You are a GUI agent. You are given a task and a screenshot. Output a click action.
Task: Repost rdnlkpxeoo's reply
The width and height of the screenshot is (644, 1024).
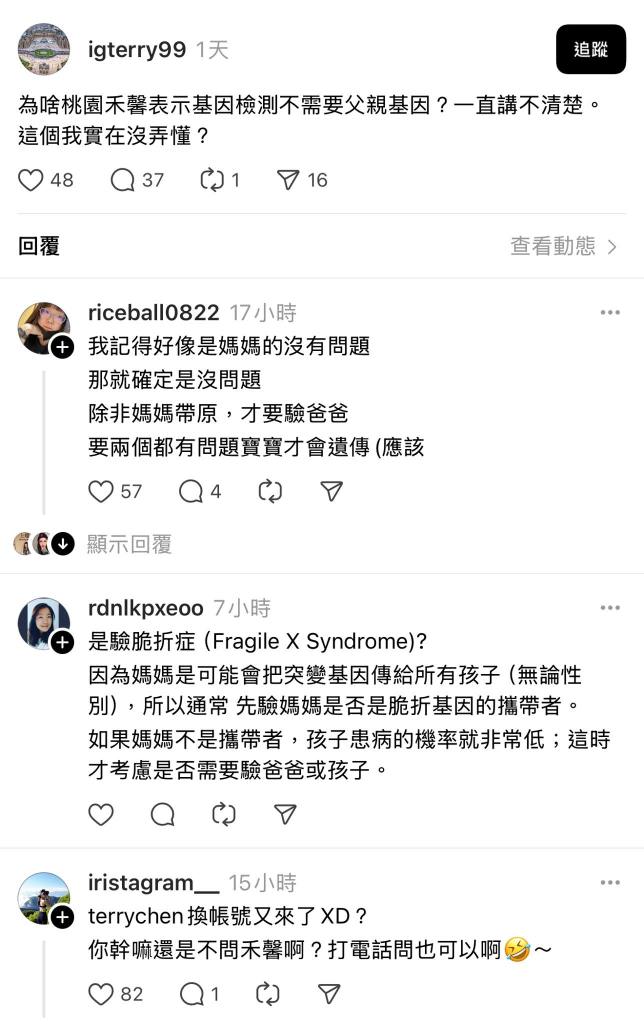[224, 814]
